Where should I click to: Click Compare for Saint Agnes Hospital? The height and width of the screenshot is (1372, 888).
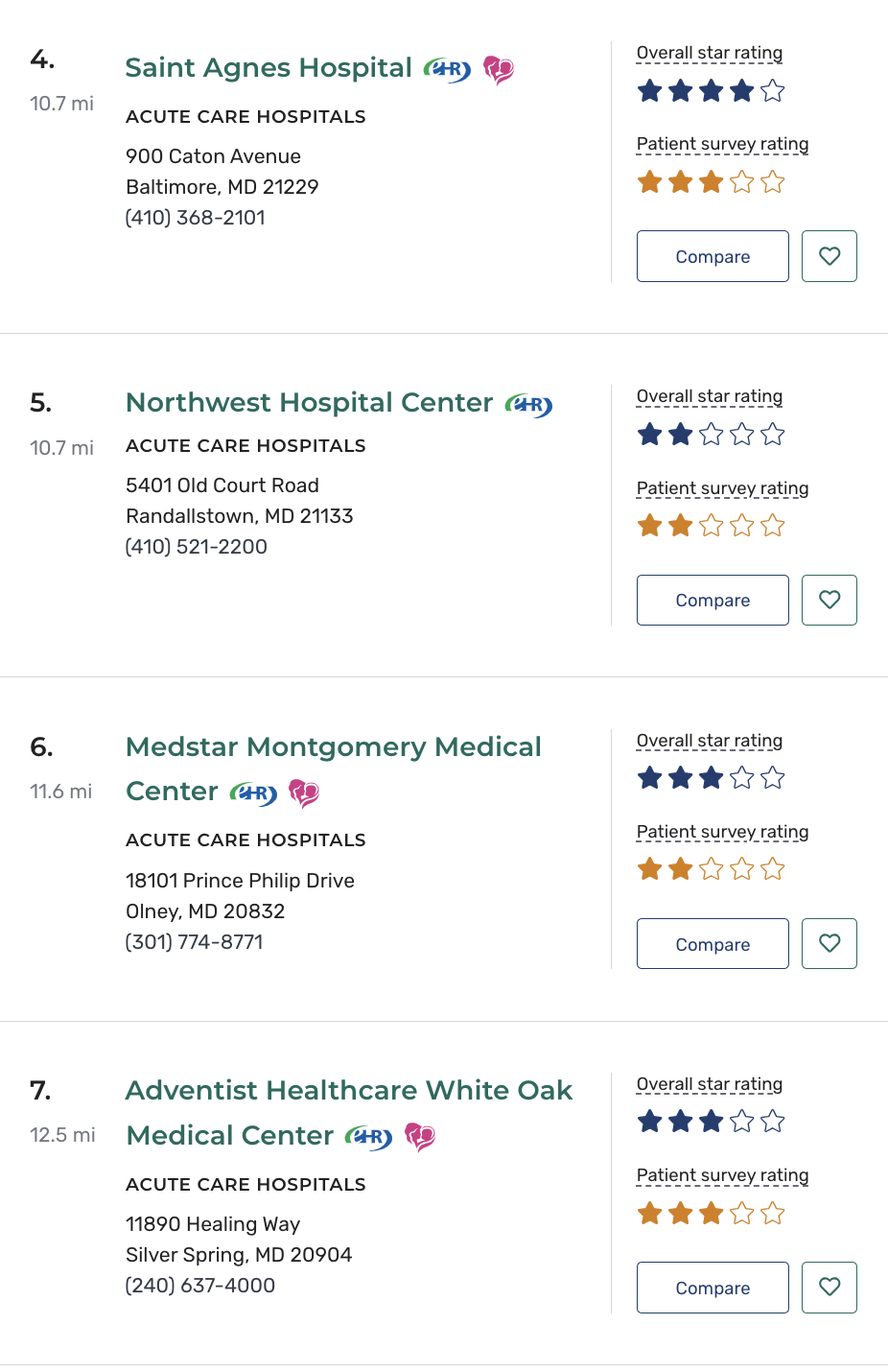point(713,256)
